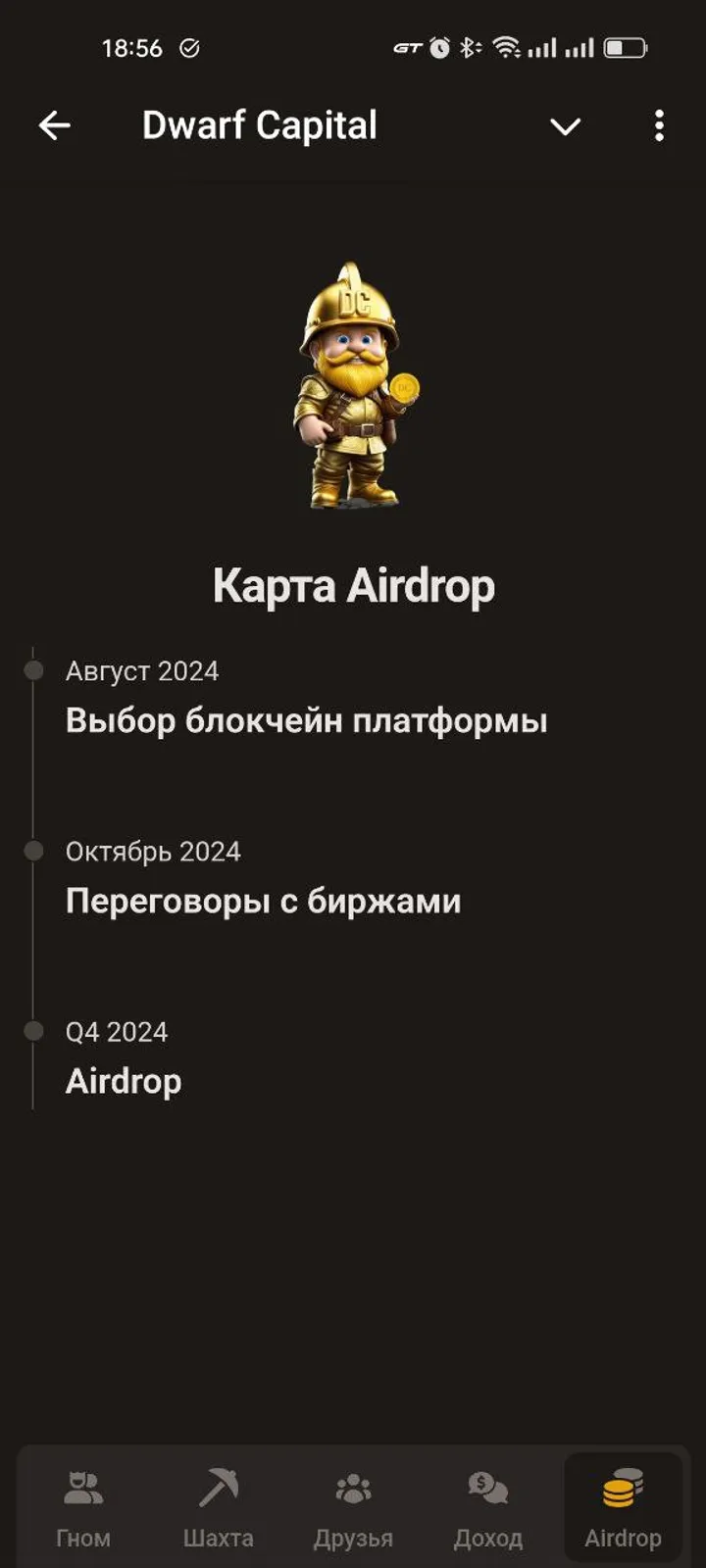The image size is (706, 1568).
Task: Click the Переговоры с биржами milestone
Action: coord(263,901)
